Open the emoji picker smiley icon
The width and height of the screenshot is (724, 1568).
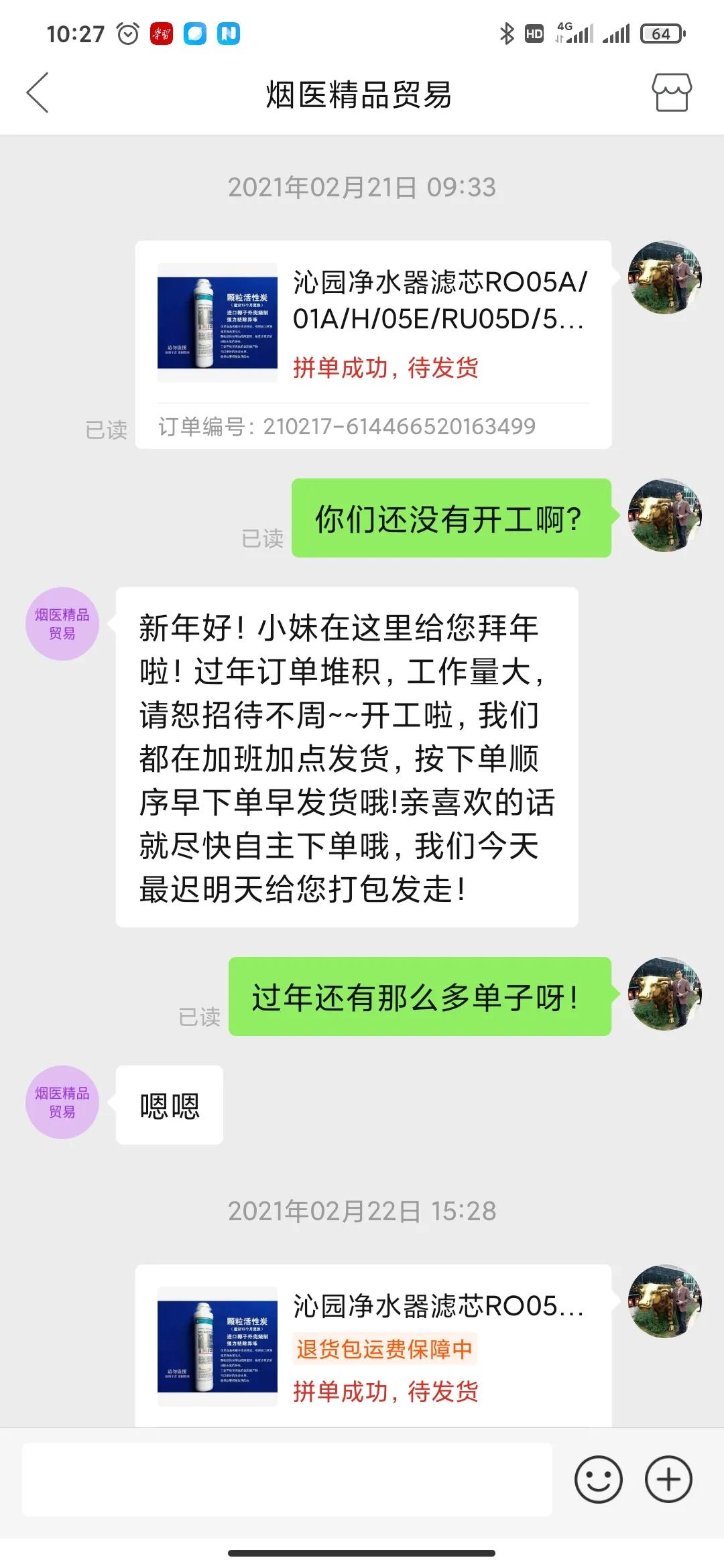point(599,1478)
